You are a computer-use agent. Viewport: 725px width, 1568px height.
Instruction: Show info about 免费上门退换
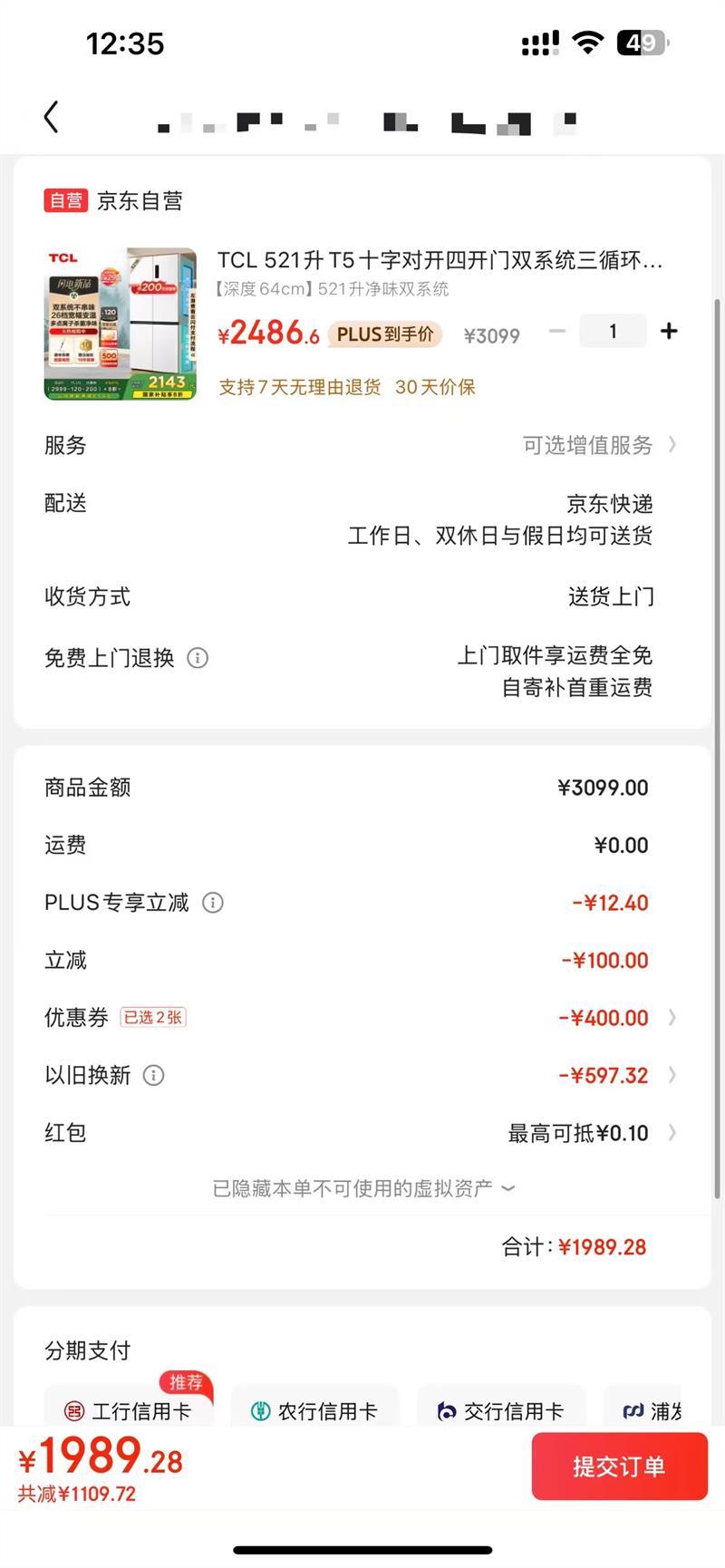(198, 658)
